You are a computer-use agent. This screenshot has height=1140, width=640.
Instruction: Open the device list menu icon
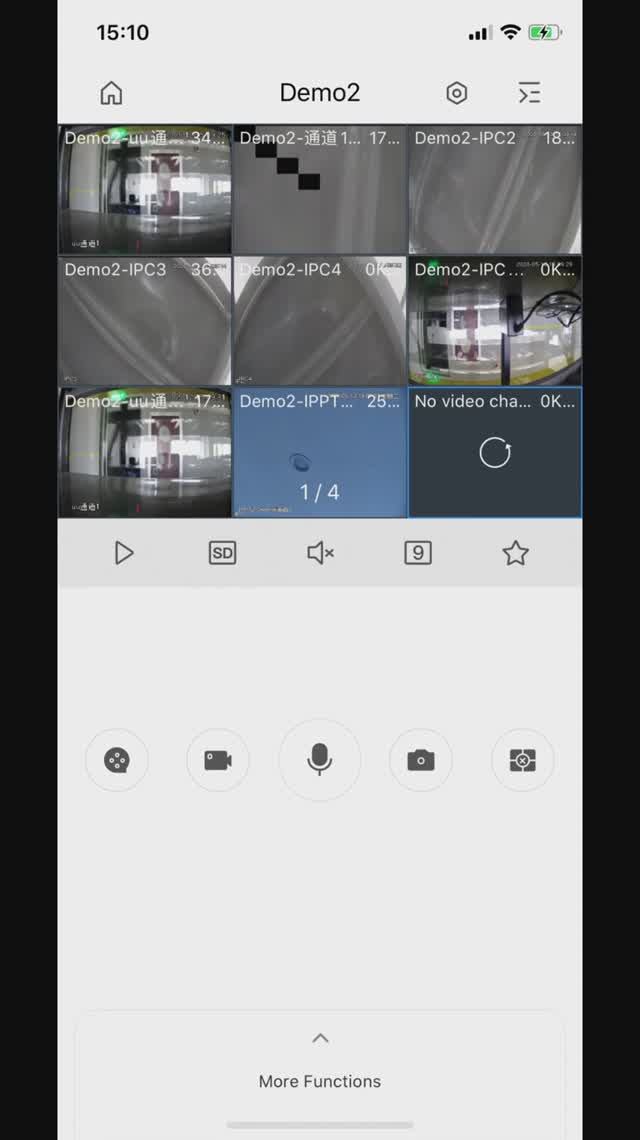pos(529,93)
